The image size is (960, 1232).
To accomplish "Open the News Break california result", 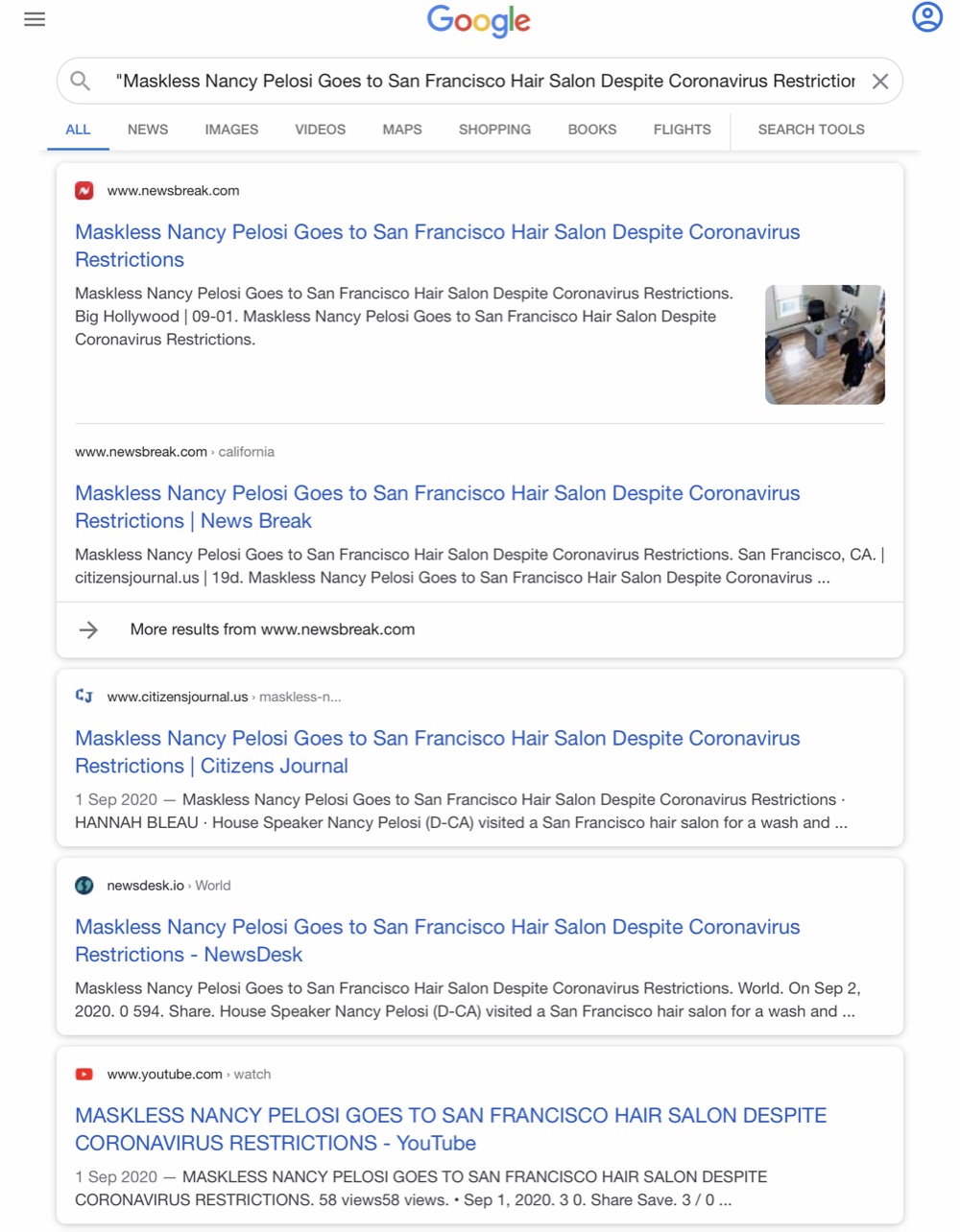I will point(438,507).
